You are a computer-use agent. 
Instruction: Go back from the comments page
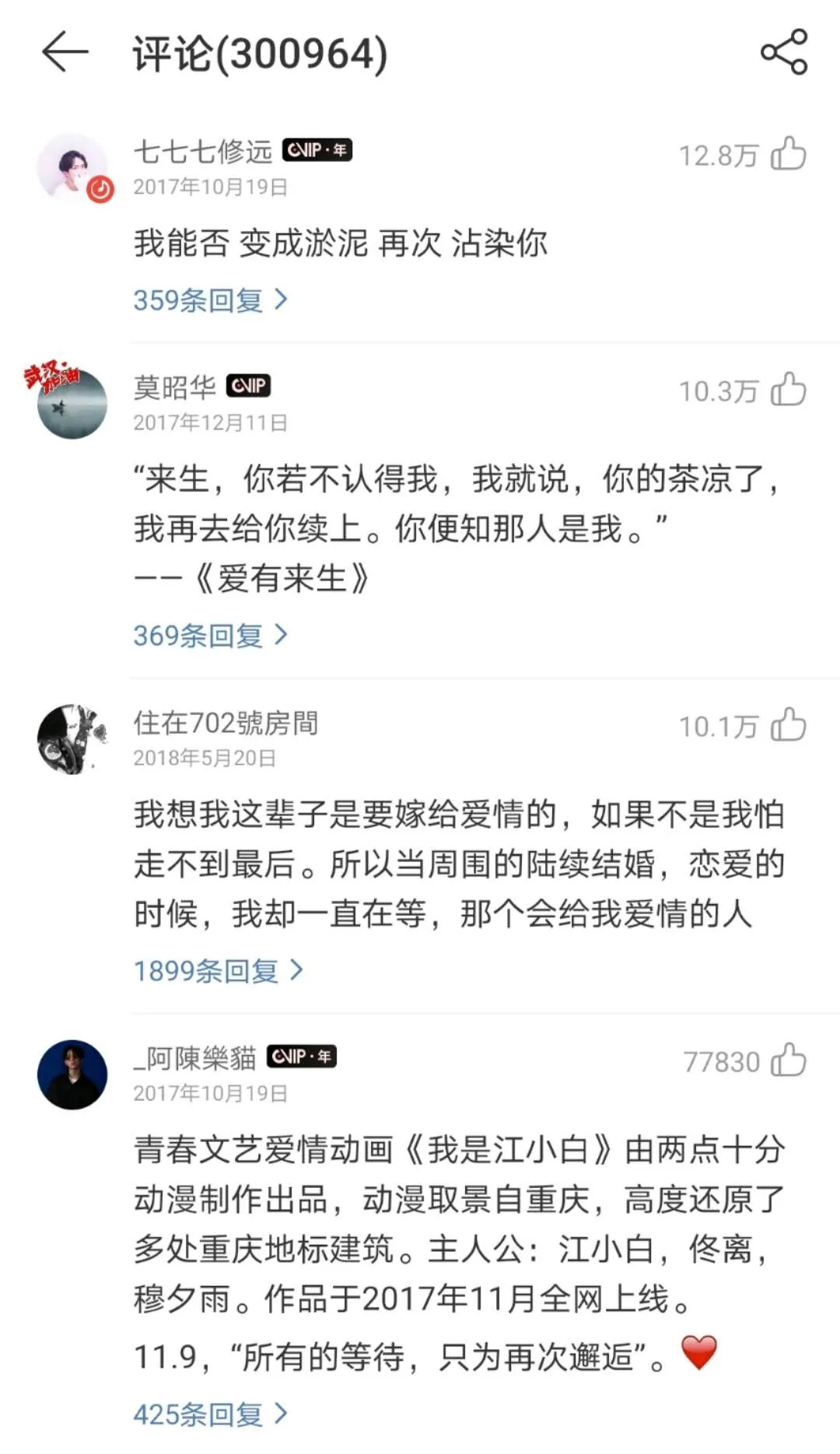[x=65, y=53]
